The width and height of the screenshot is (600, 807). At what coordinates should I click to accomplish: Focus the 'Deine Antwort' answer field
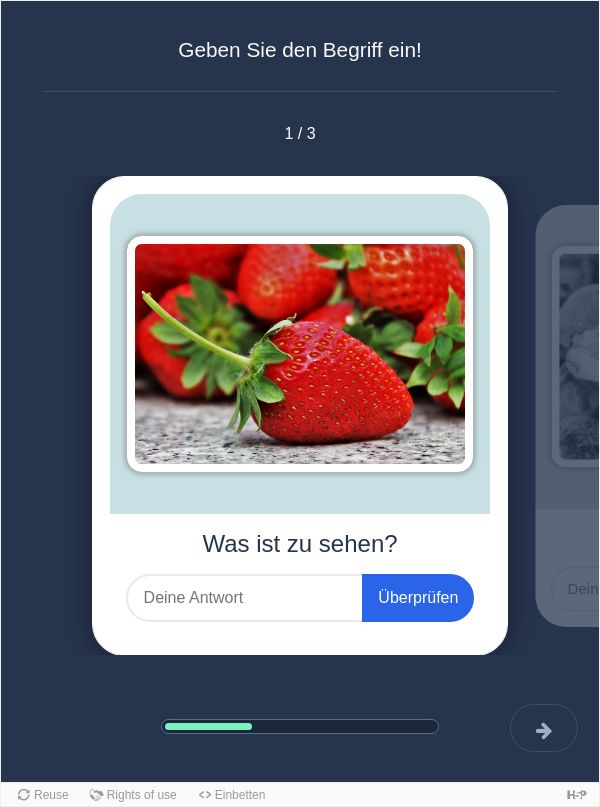pos(244,598)
